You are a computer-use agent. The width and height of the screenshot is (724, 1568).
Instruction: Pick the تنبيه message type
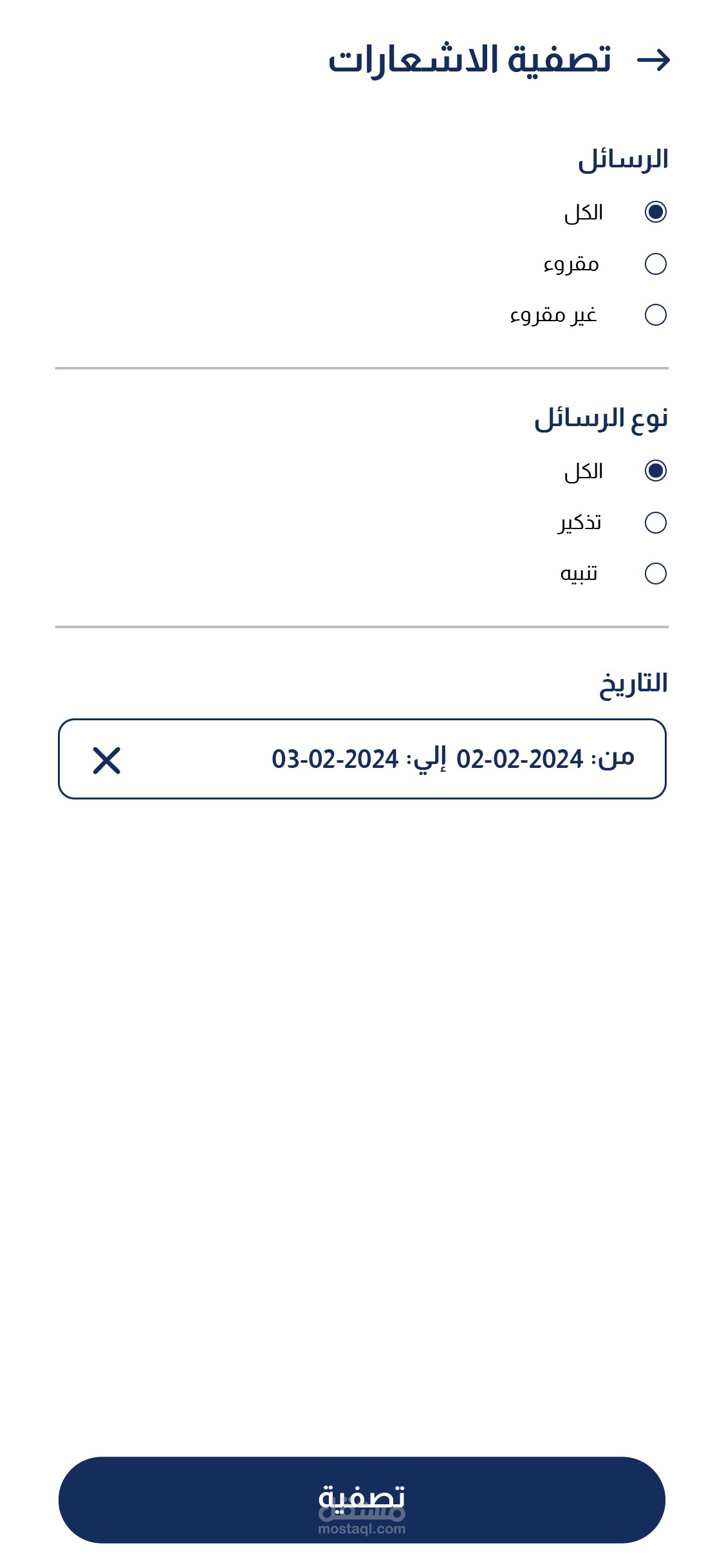[x=655, y=574]
